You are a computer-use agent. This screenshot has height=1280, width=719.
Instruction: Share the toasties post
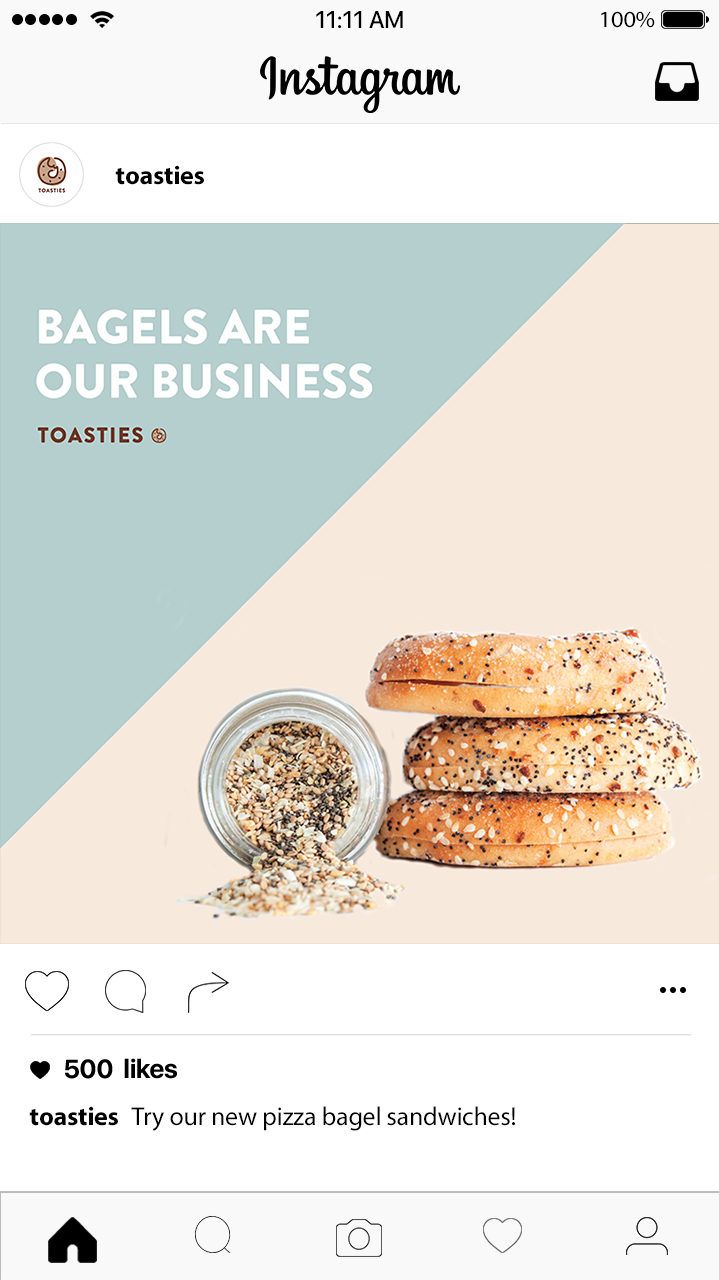click(208, 991)
